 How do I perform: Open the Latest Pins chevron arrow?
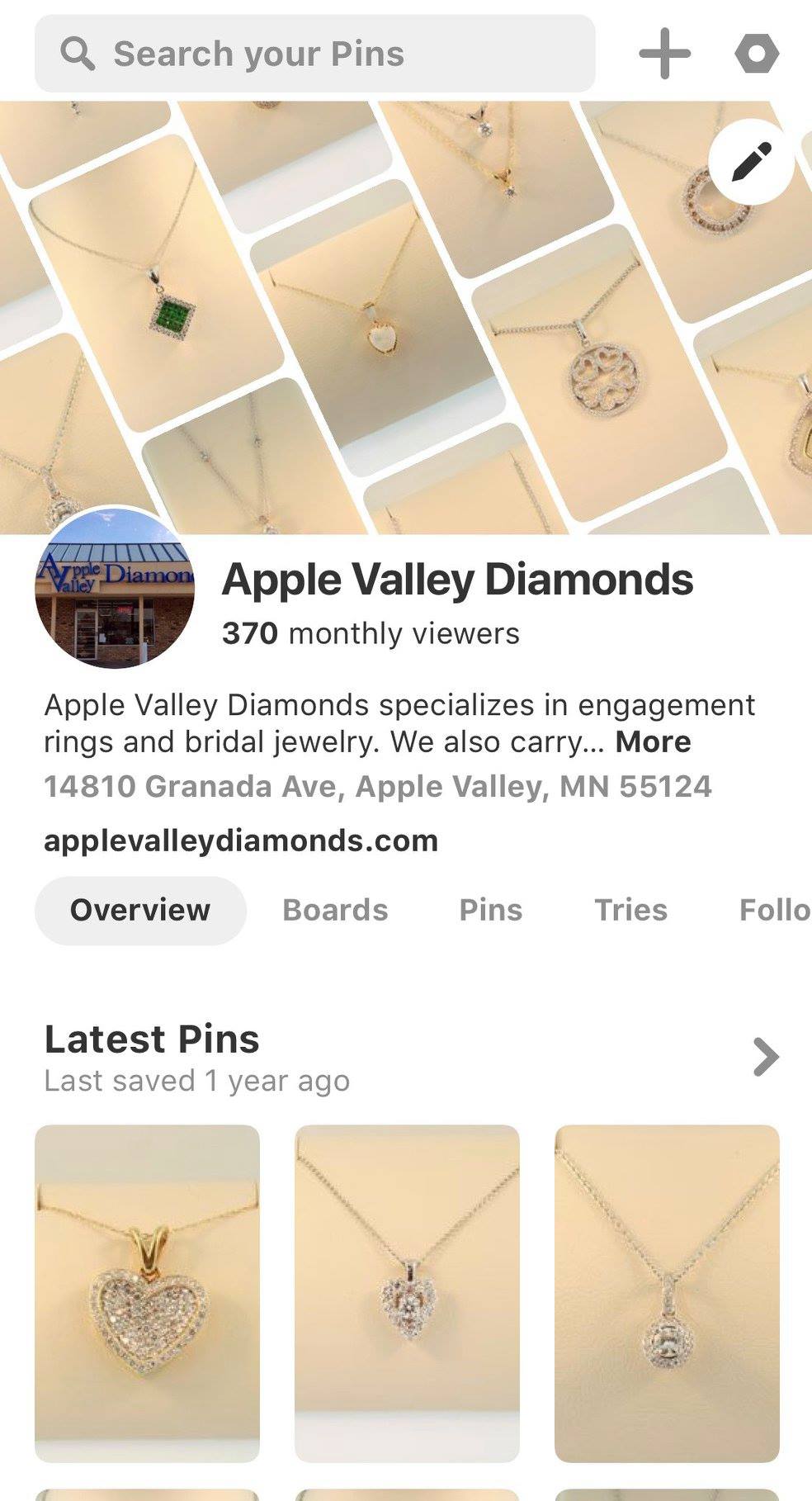click(x=766, y=1057)
